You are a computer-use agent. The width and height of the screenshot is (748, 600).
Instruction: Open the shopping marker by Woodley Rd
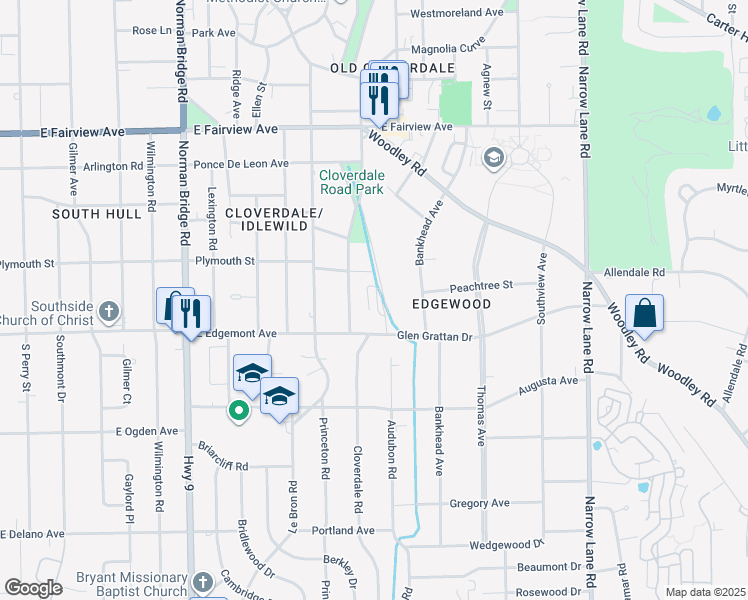(x=644, y=313)
